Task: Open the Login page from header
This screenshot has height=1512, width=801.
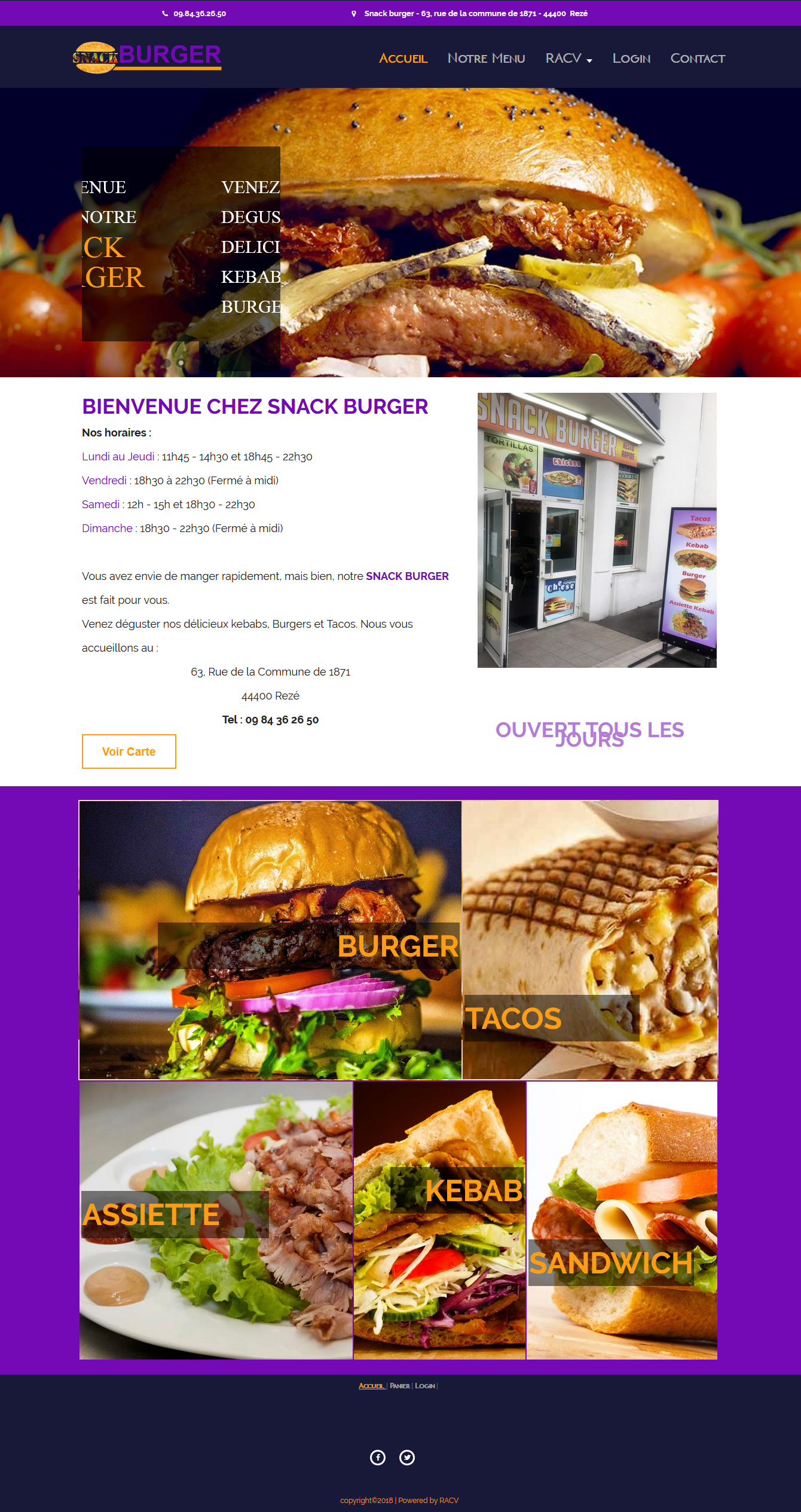Action: coord(631,59)
